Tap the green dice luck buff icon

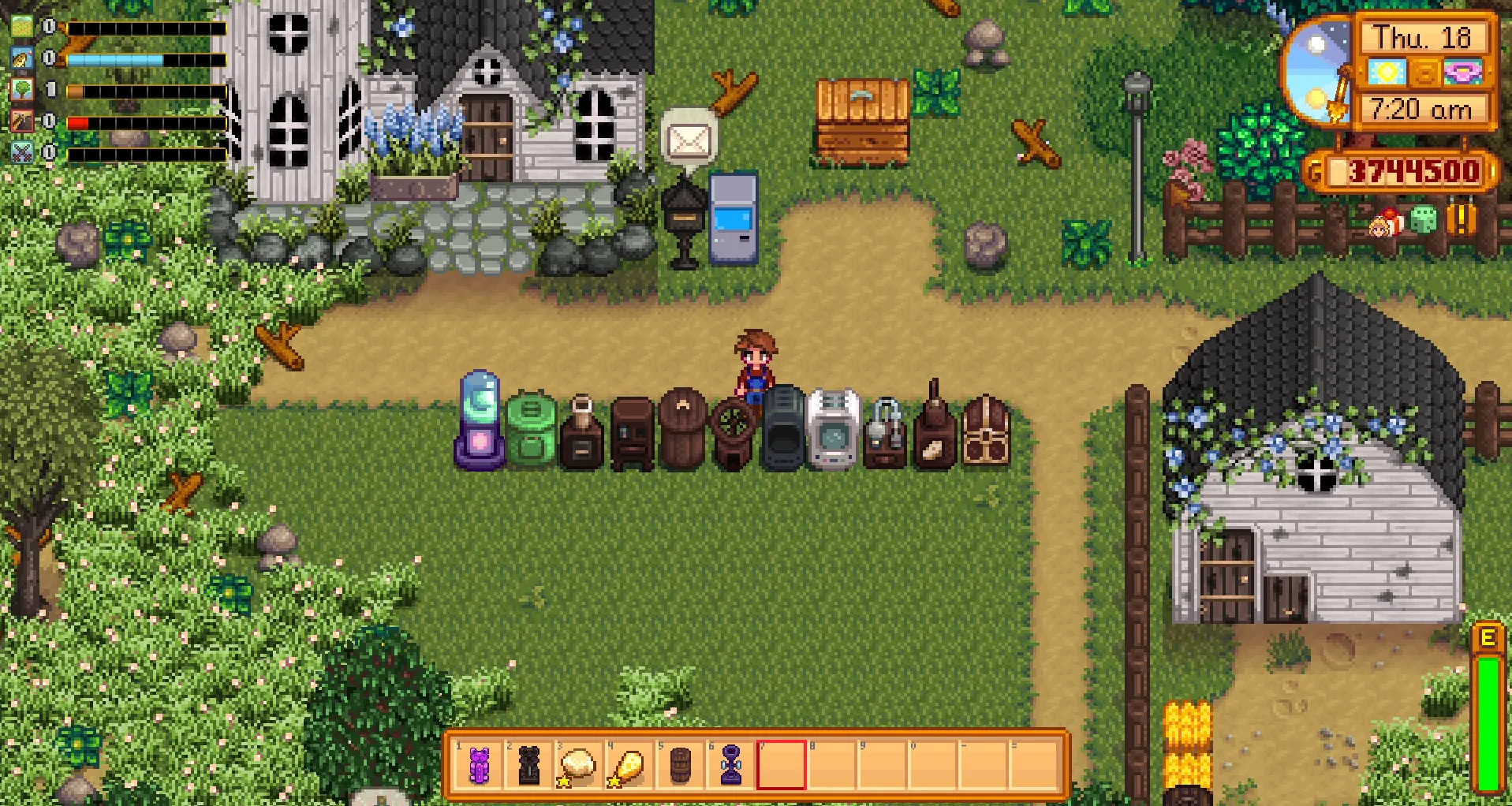1424,219
